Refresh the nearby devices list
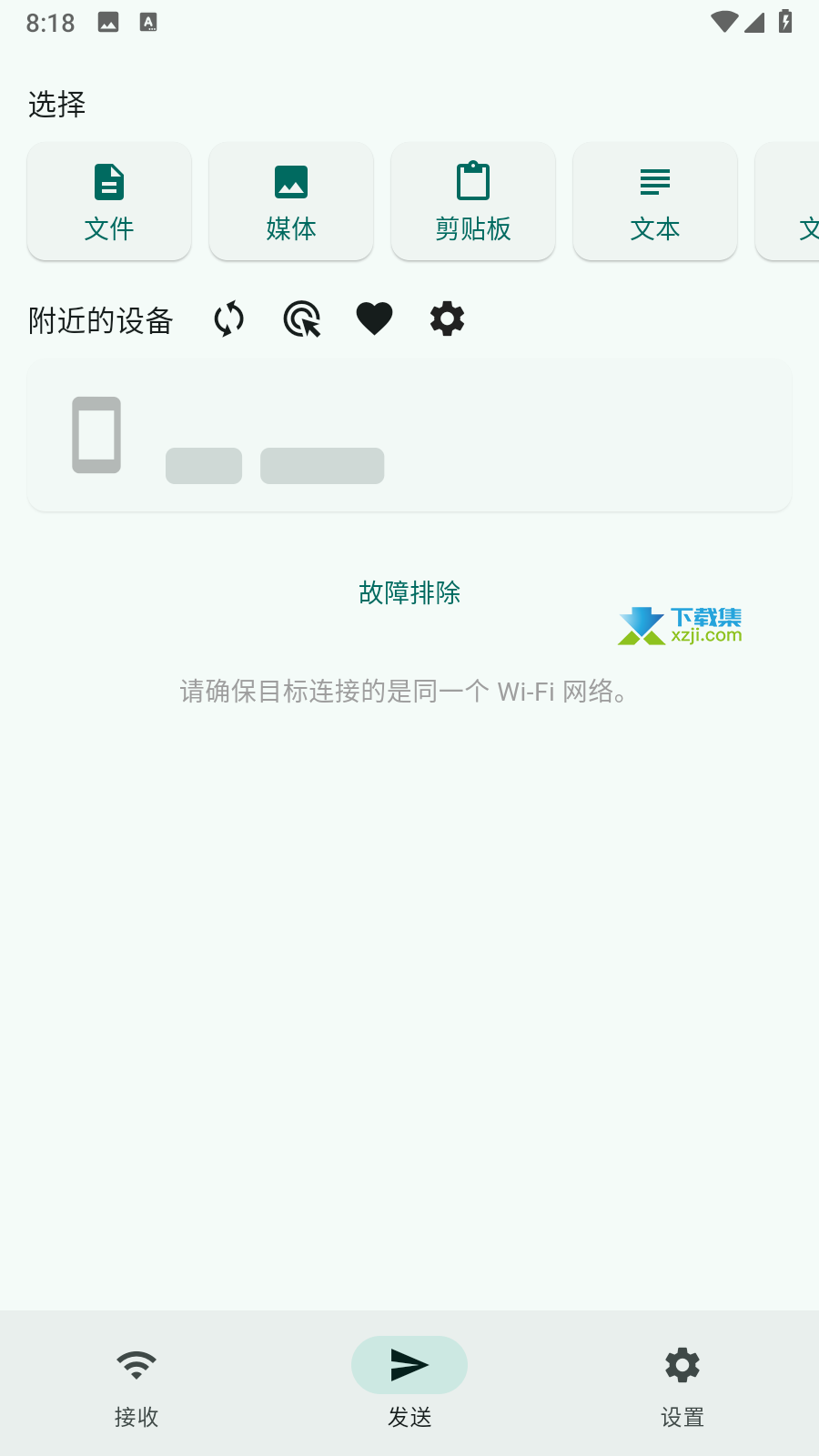 tap(229, 319)
